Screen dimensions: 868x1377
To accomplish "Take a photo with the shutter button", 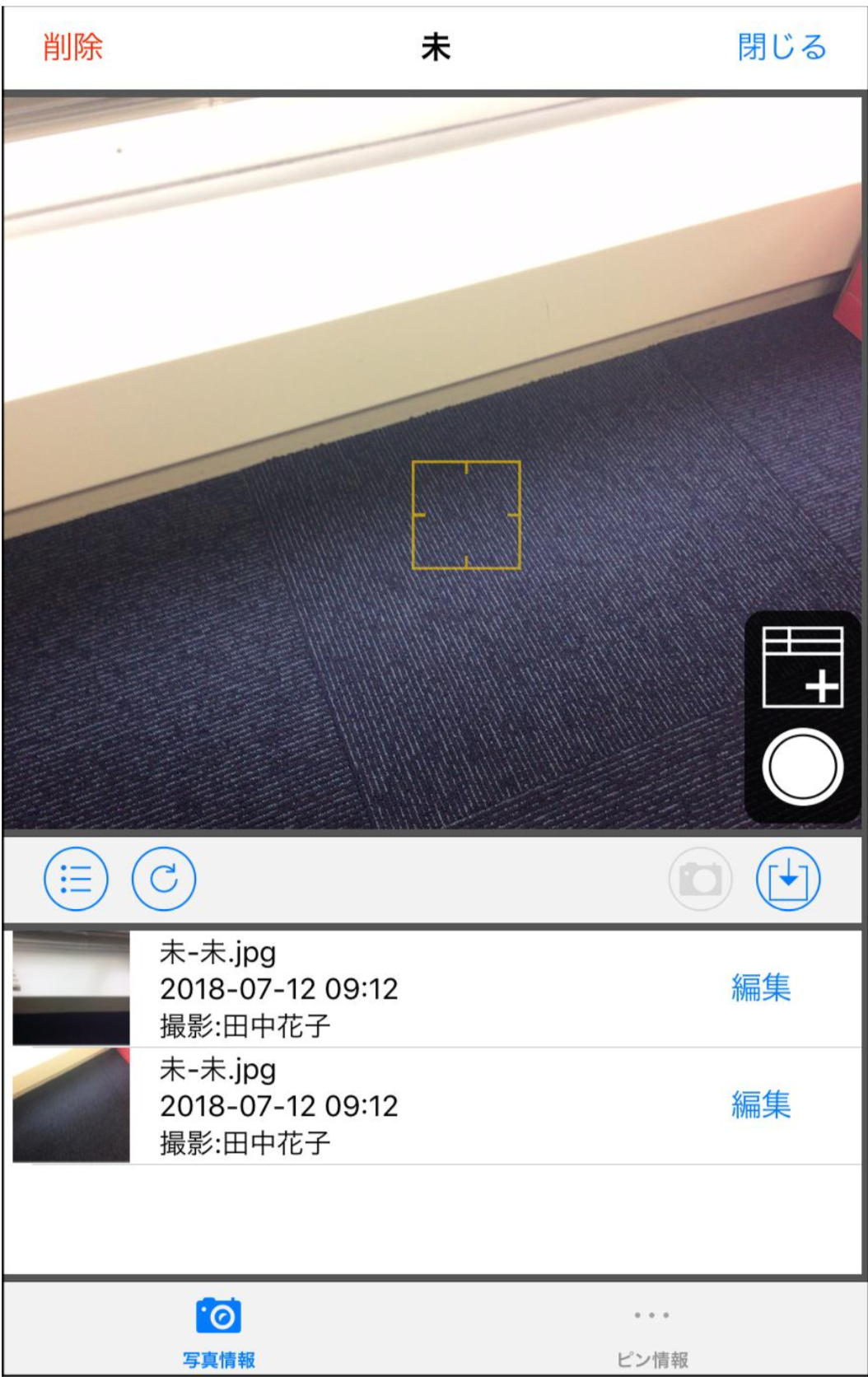I will (802, 767).
